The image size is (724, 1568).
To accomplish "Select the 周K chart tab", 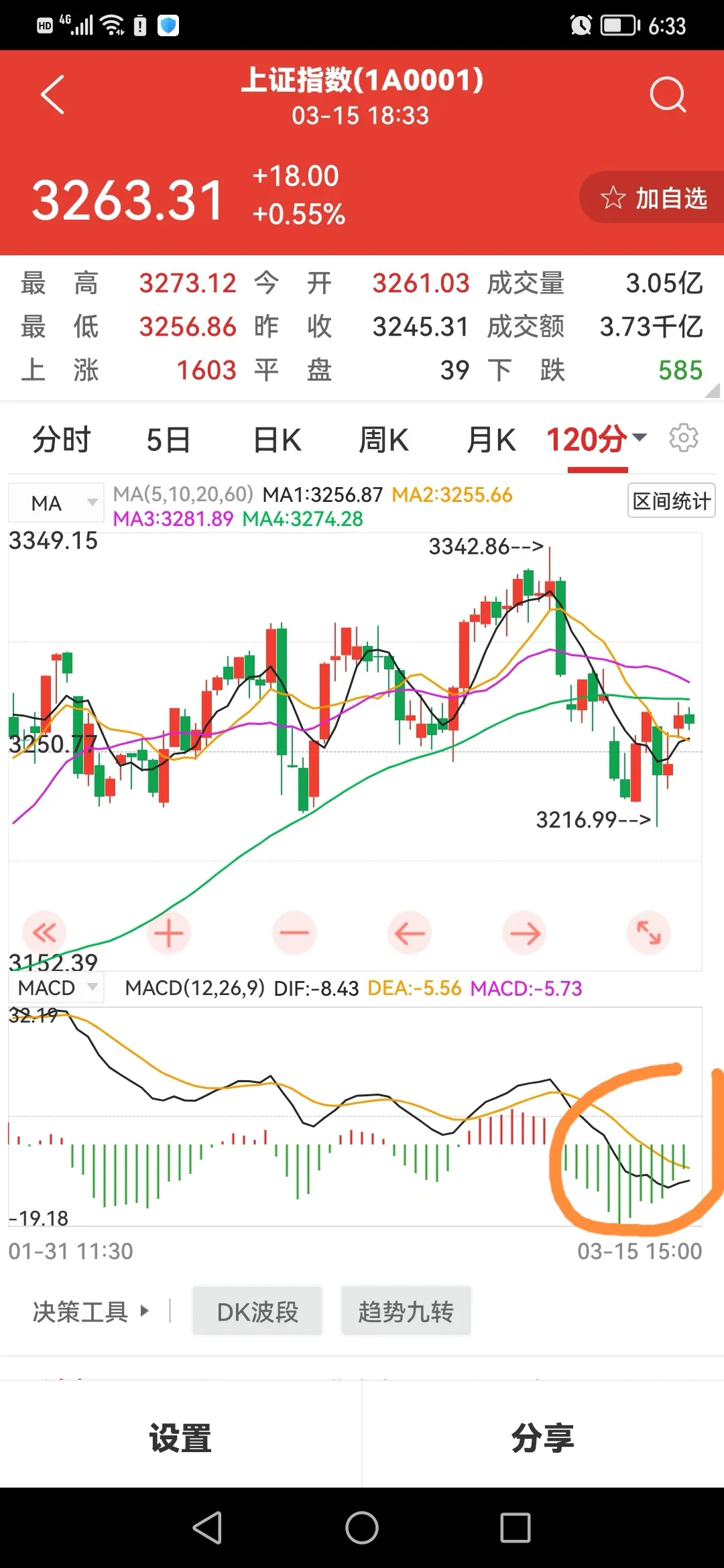I will (383, 440).
